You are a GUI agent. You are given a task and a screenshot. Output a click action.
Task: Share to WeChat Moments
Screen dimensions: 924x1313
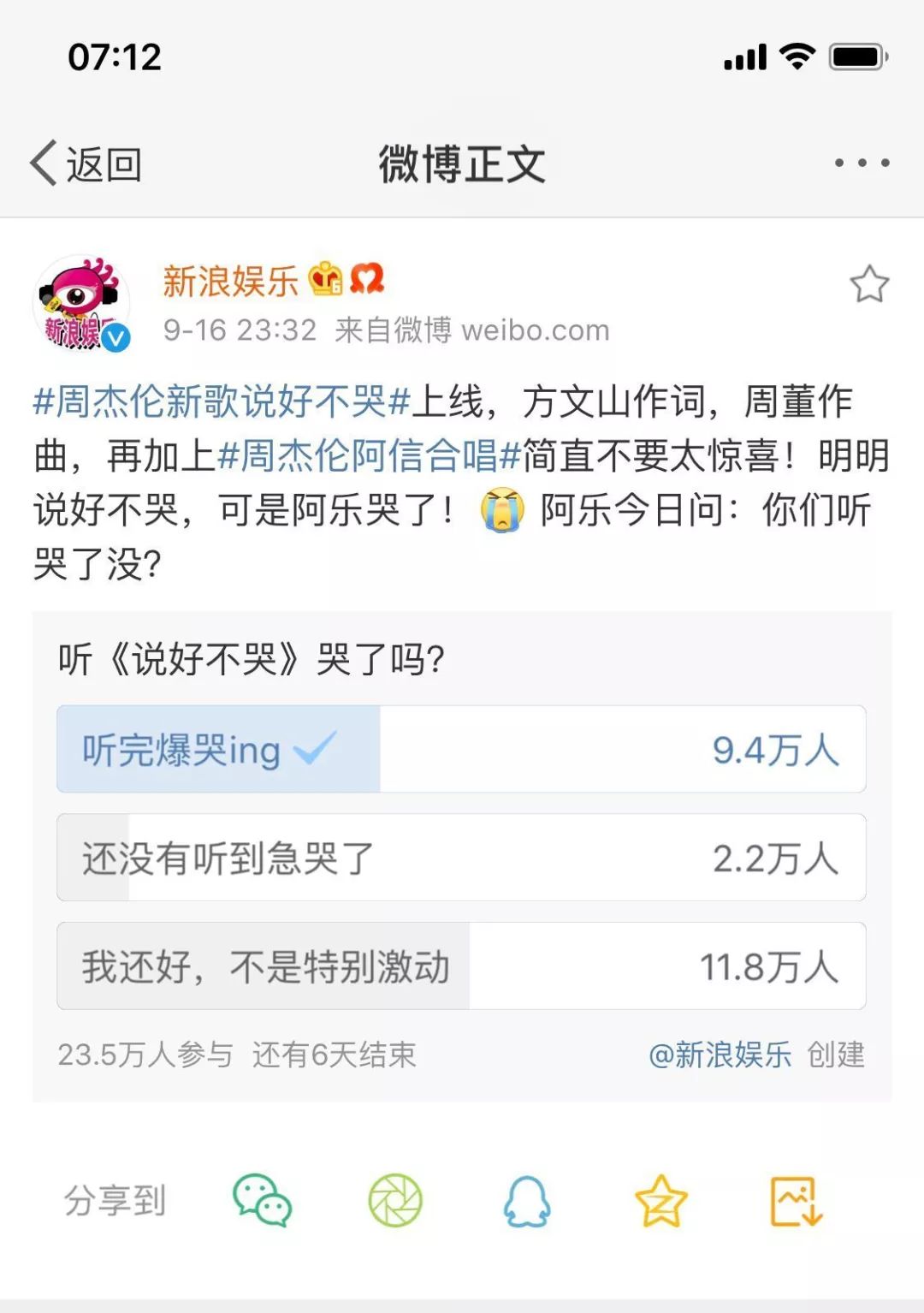(x=395, y=1201)
